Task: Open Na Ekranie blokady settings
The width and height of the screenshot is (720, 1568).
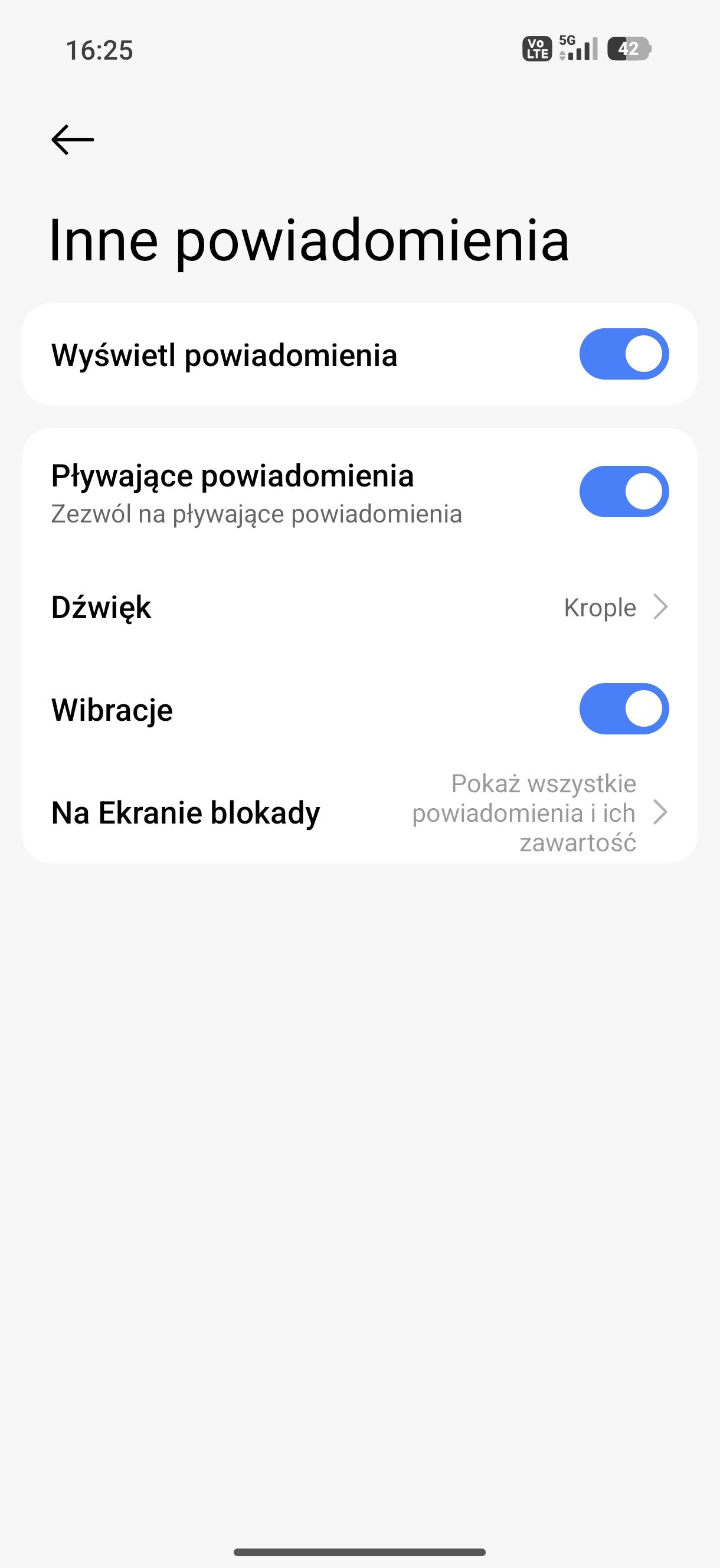Action: coord(359,812)
